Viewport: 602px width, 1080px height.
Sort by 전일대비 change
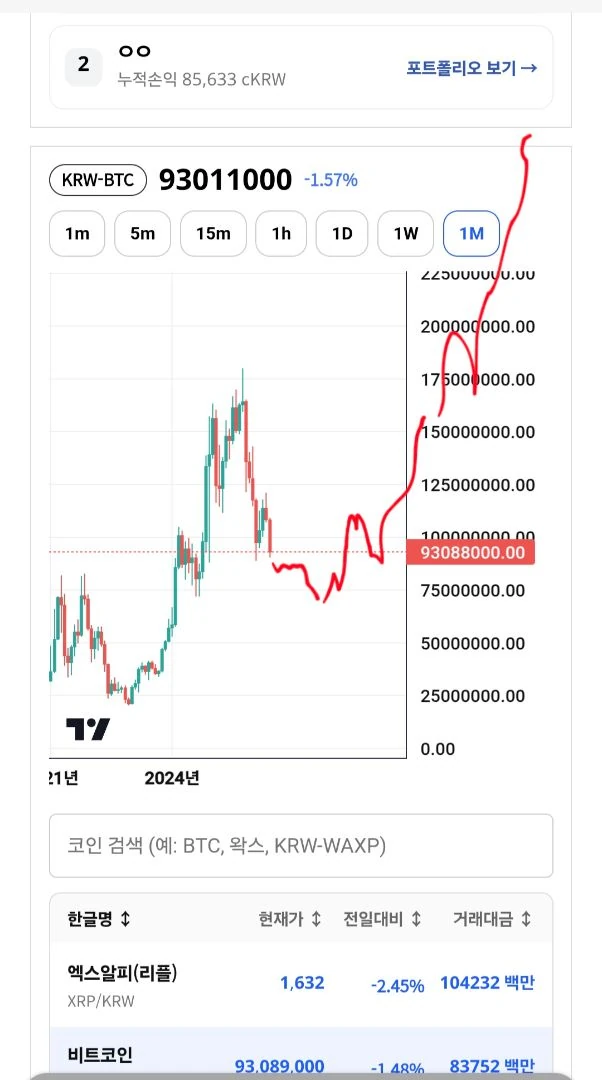point(383,919)
